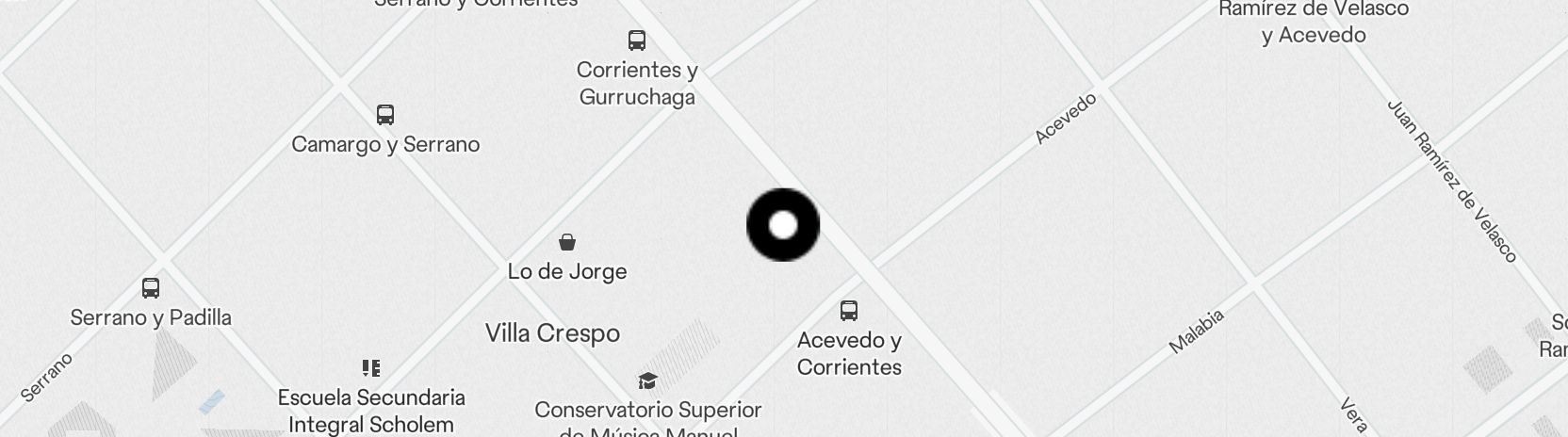The width and height of the screenshot is (1568, 437).
Task: Select the Acevedo y Corrientes bus stop
Action: (x=849, y=311)
